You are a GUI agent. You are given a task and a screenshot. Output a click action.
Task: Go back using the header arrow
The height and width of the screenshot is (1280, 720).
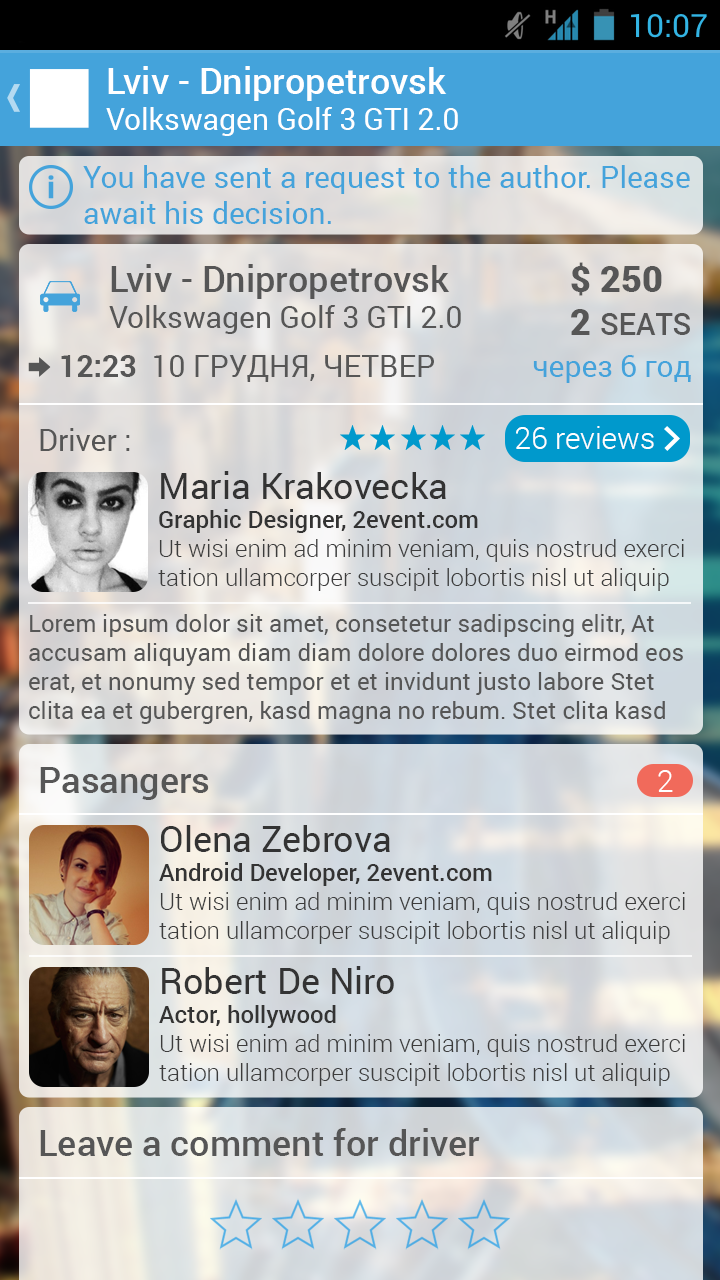tap(14, 98)
